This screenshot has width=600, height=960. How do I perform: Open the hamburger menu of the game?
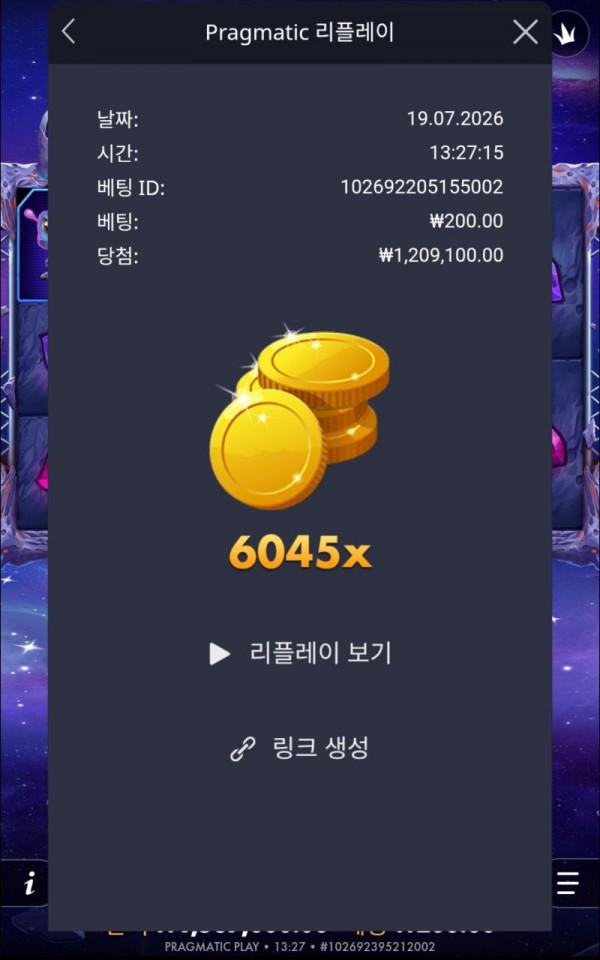coord(569,883)
